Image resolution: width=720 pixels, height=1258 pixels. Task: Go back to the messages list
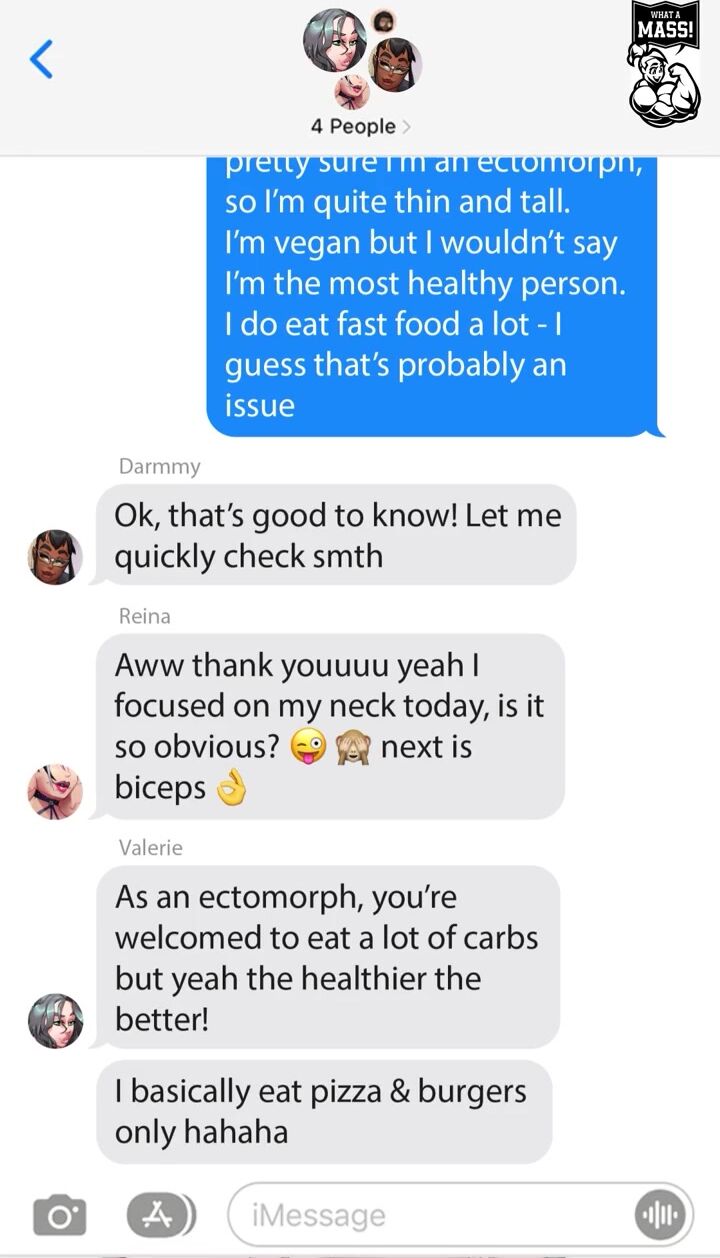41,60
